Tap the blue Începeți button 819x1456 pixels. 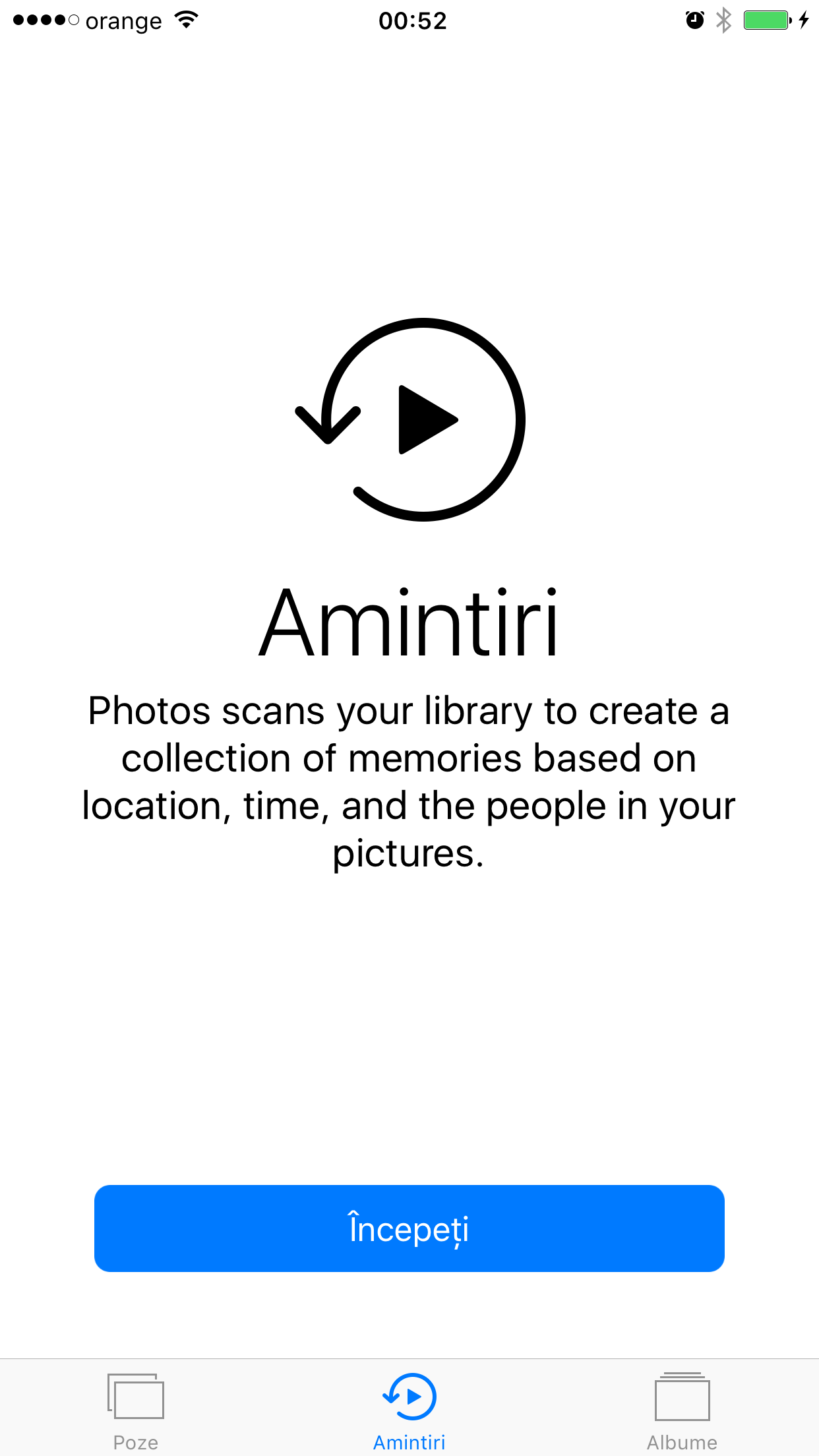tap(409, 1228)
